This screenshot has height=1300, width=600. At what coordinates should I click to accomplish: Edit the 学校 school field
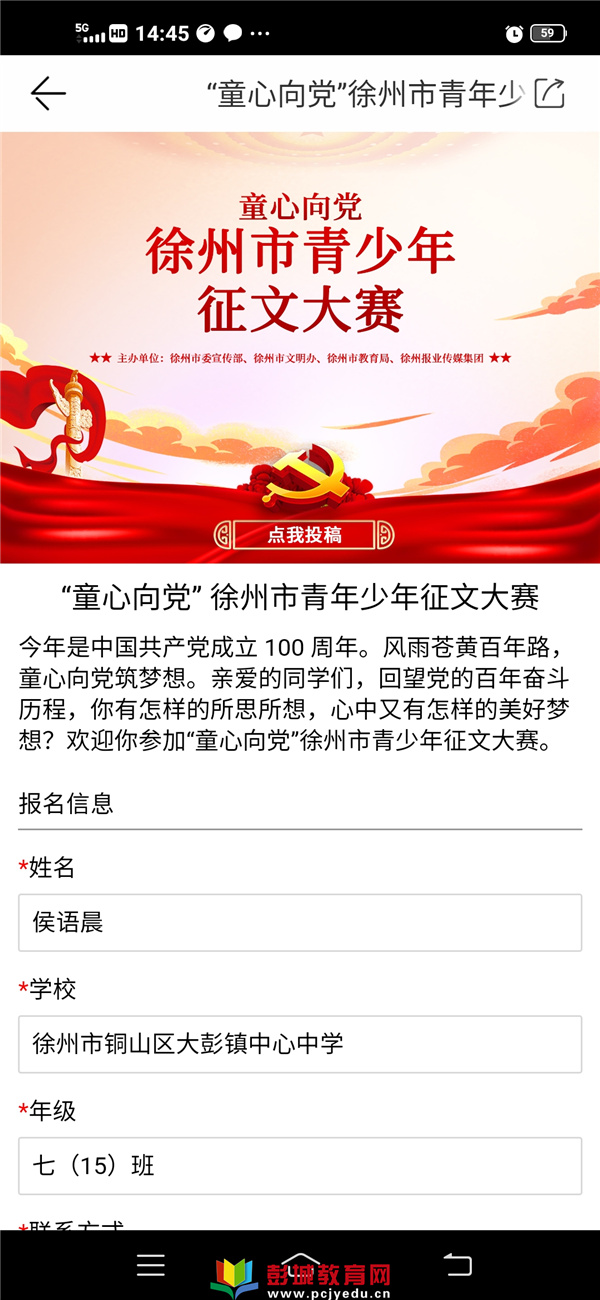(x=300, y=1044)
